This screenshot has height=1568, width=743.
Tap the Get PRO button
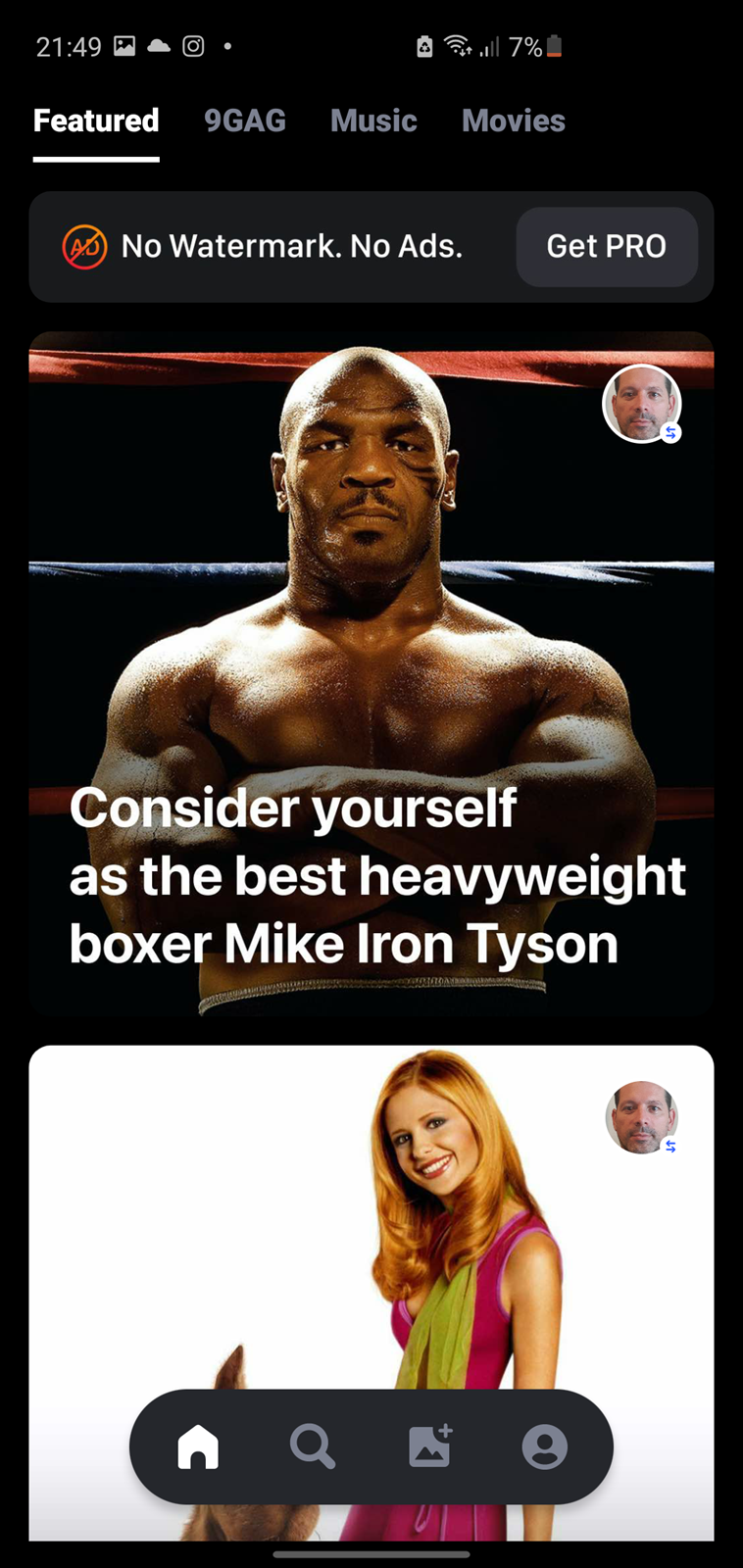click(x=607, y=246)
